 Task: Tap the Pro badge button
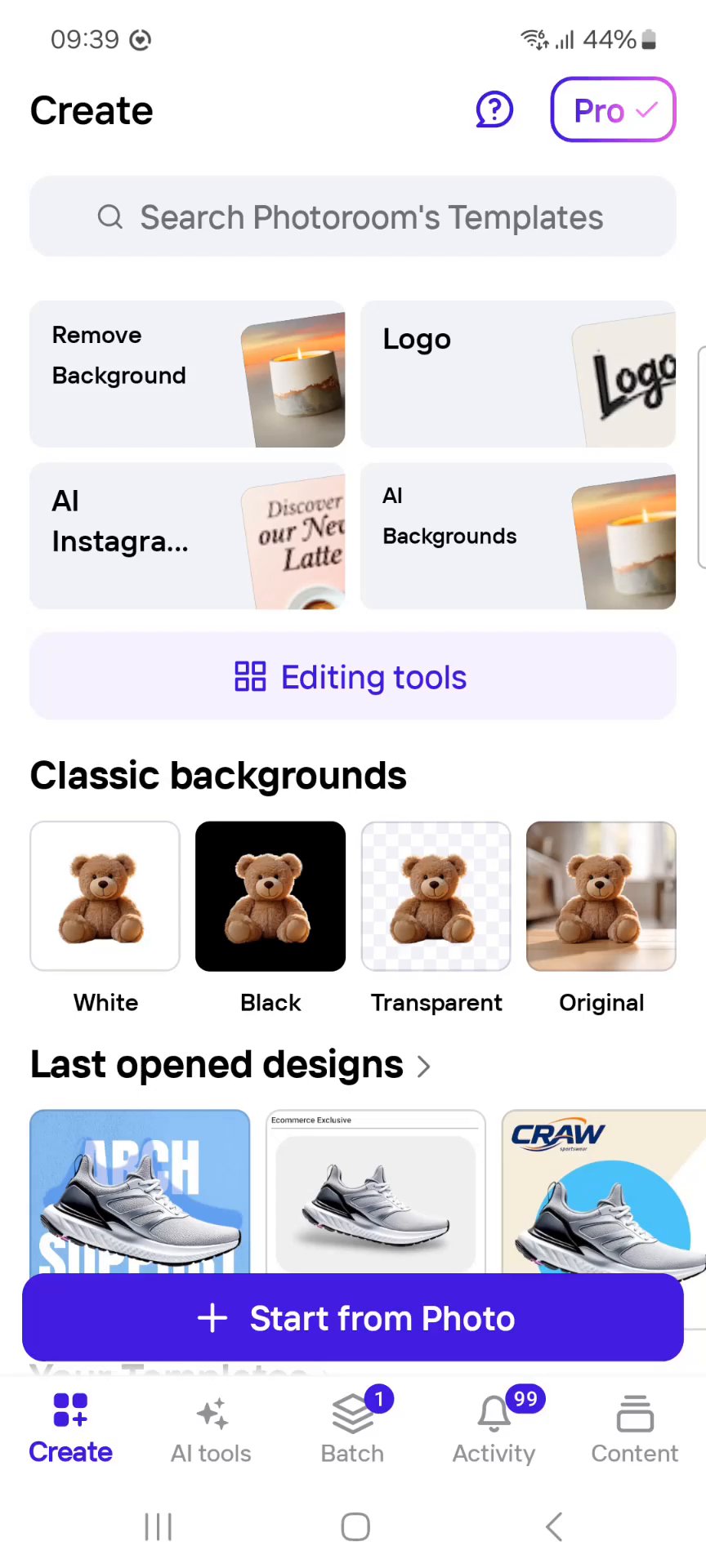click(614, 109)
